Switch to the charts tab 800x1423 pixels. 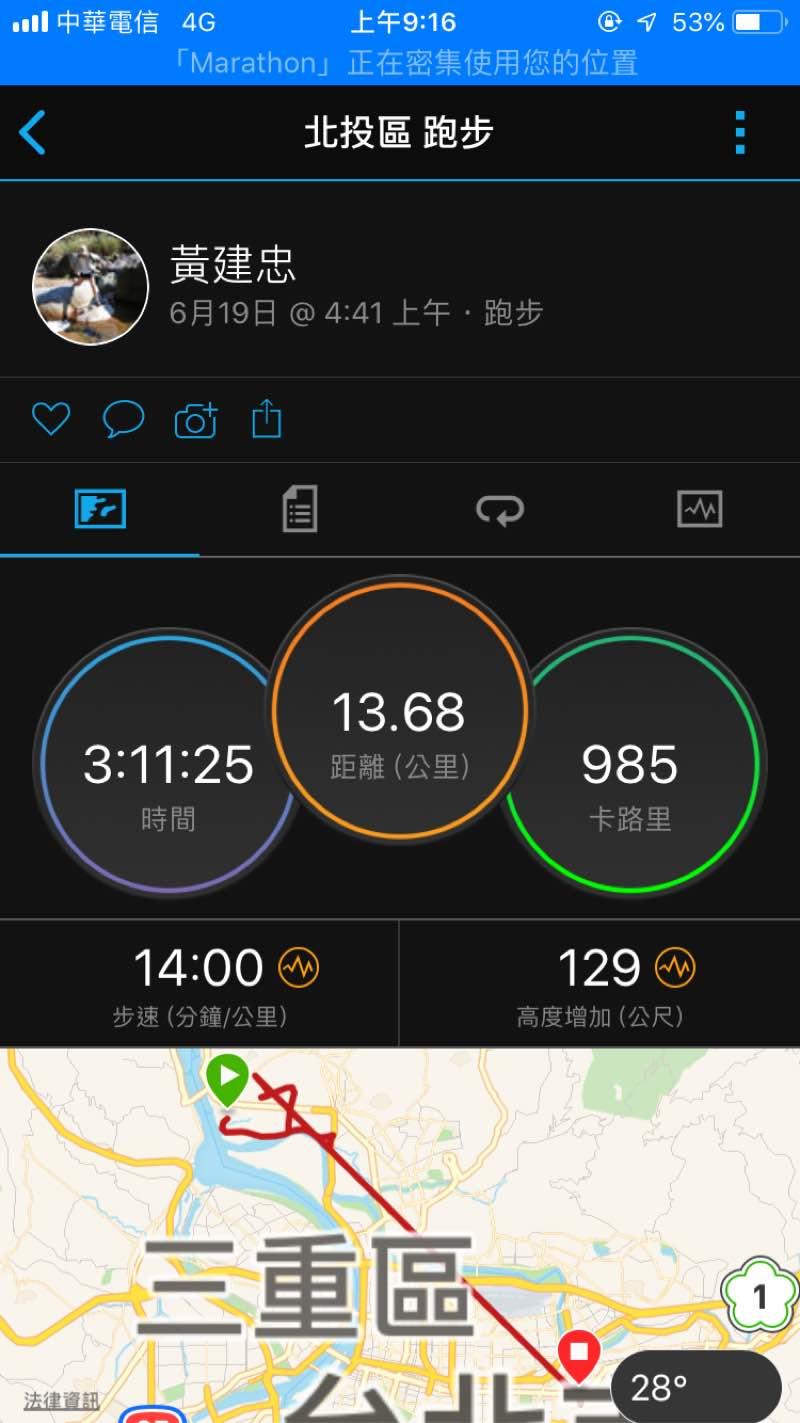coord(699,510)
